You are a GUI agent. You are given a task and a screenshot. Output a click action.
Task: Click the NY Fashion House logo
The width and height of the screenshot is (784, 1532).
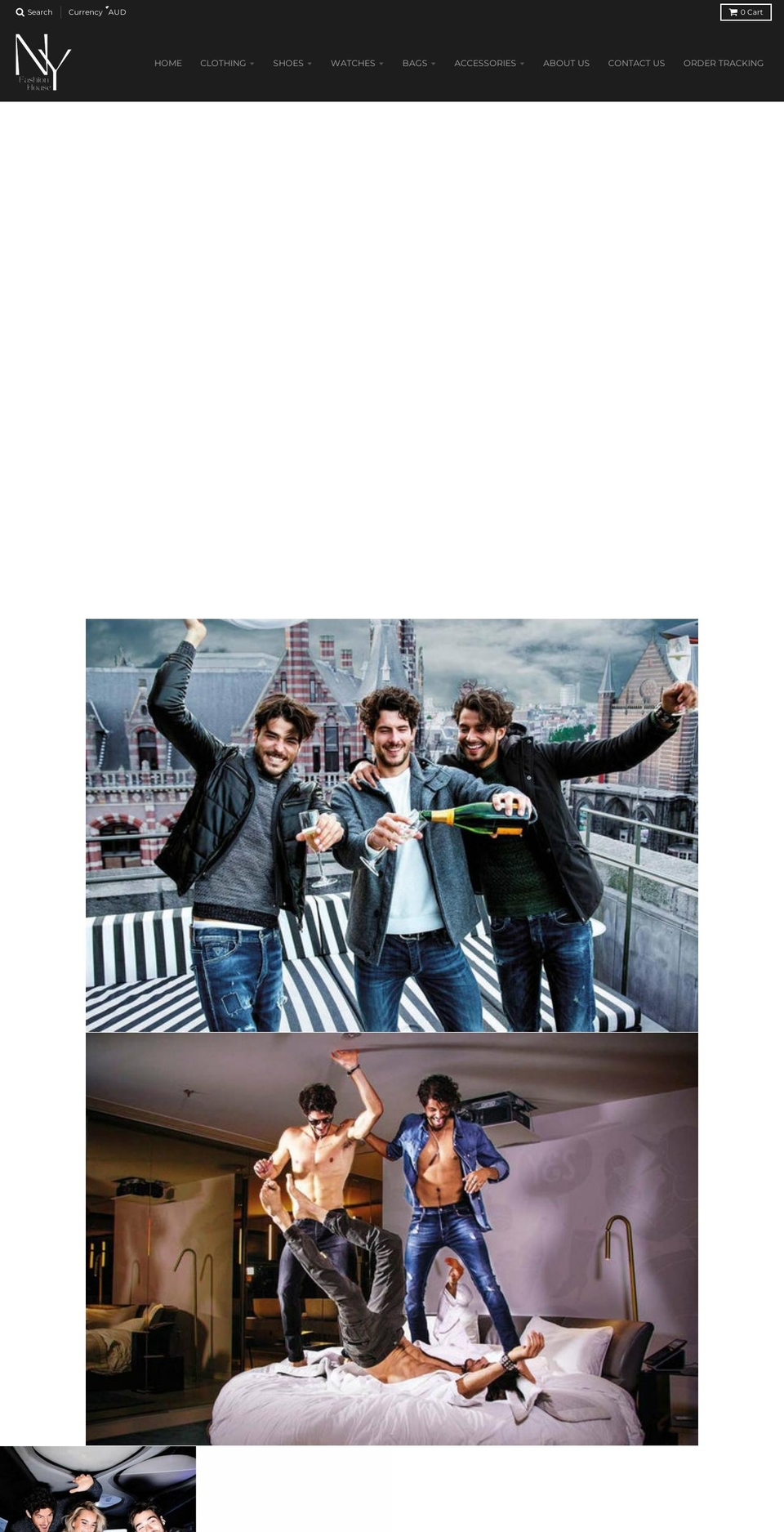(x=41, y=61)
